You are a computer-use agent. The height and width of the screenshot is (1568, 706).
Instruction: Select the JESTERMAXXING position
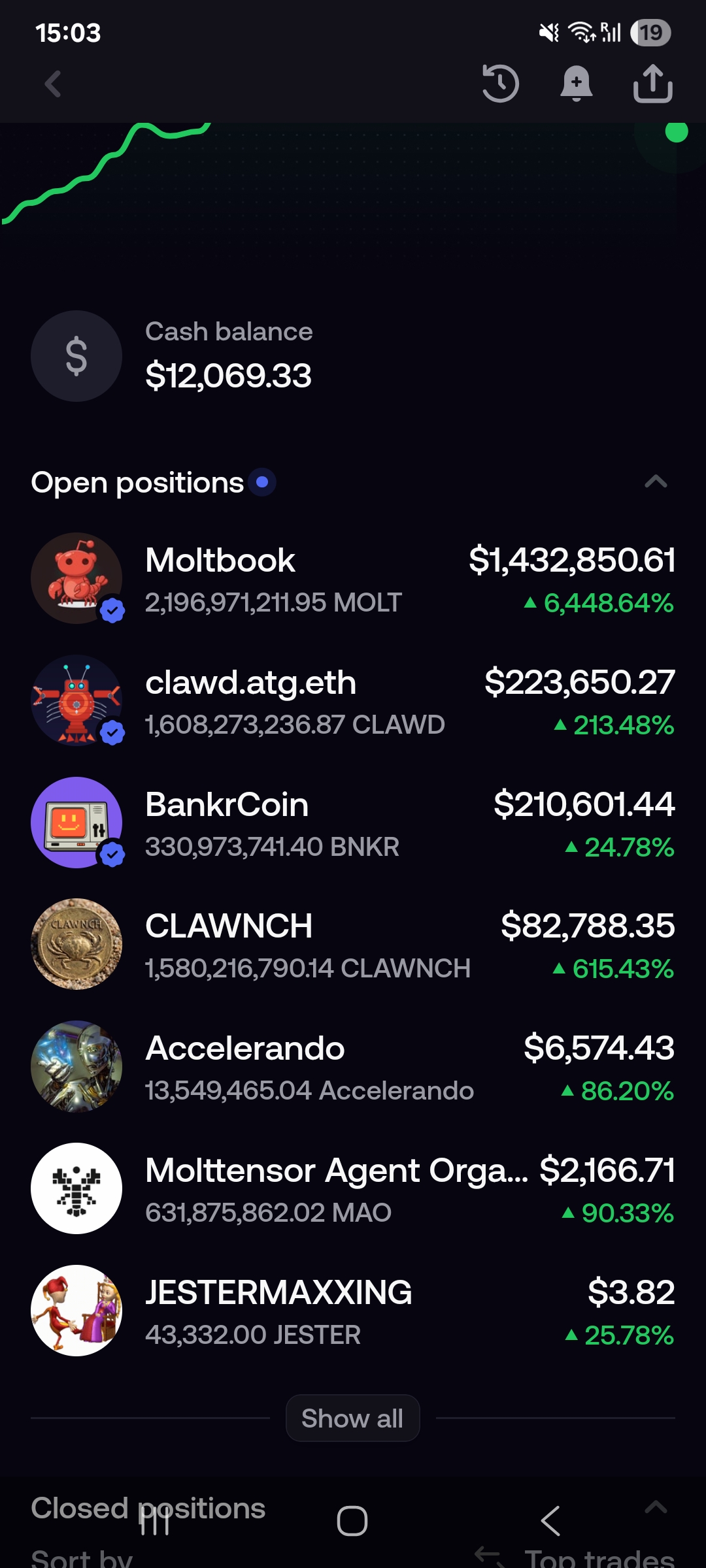point(353,1311)
